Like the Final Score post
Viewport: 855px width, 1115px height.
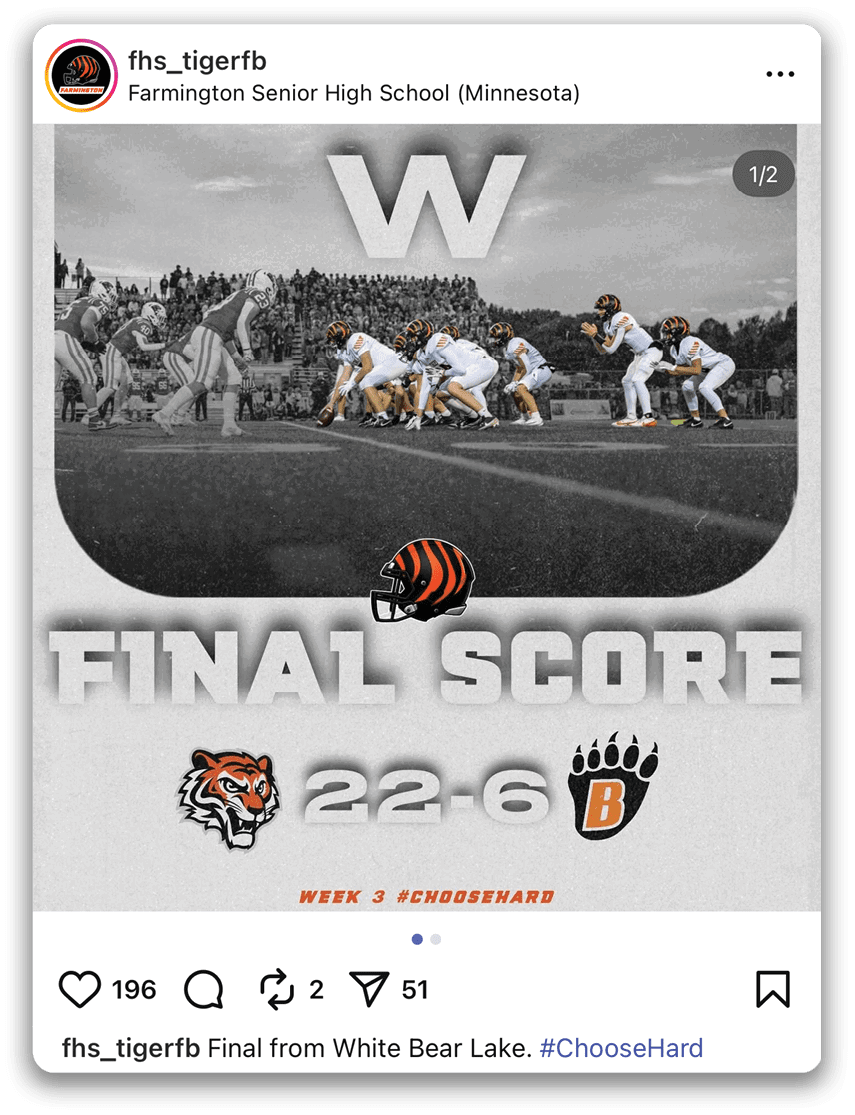click(x=81, y=990)
